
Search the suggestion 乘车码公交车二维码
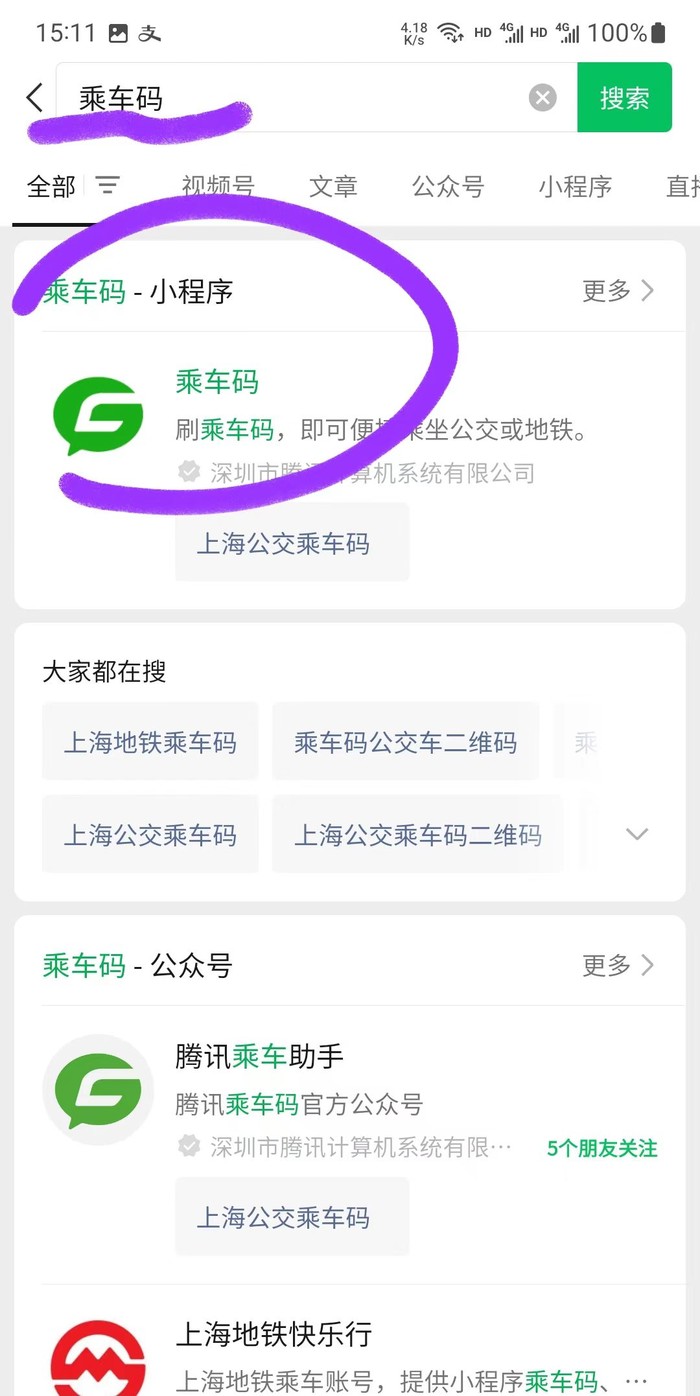point(405,742)
